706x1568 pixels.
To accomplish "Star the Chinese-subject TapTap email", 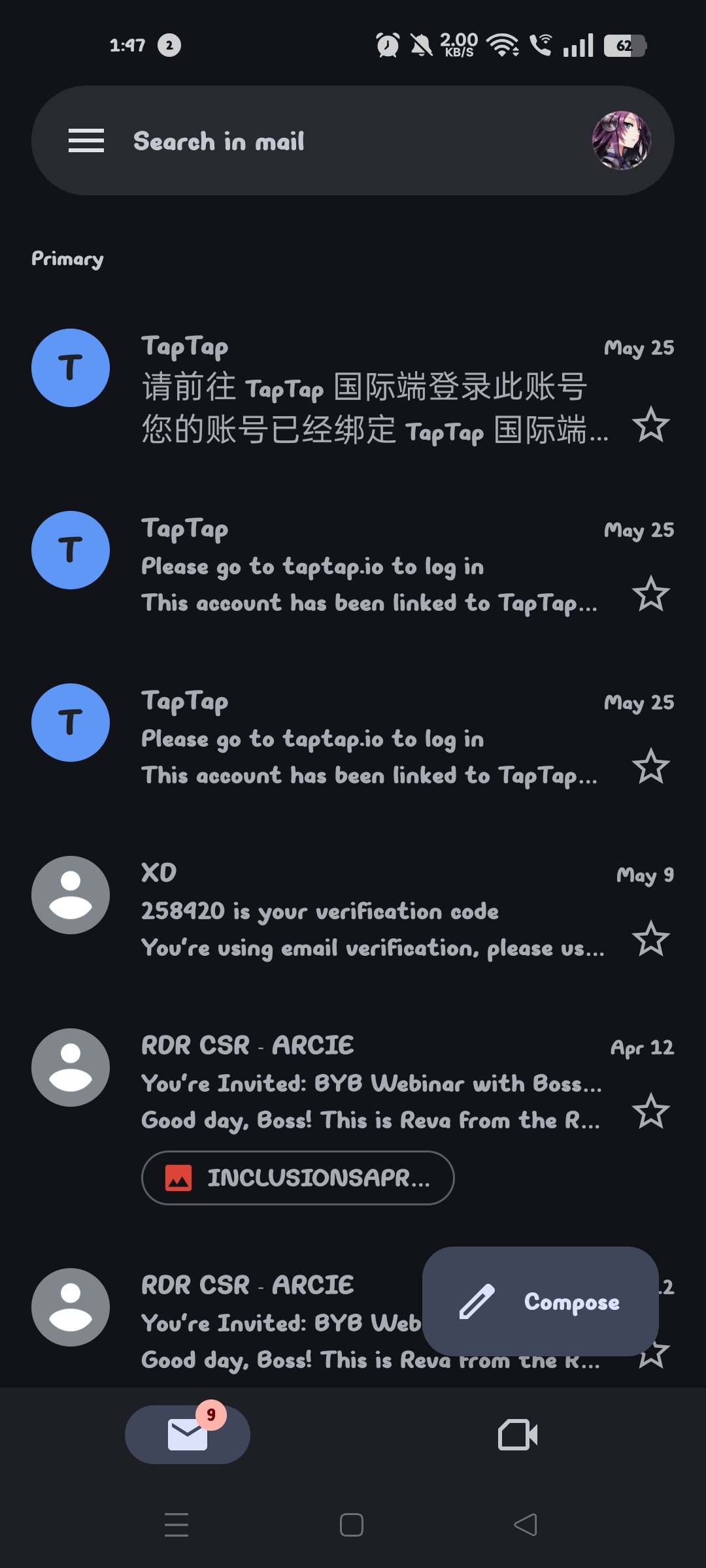I will point(651,425).
